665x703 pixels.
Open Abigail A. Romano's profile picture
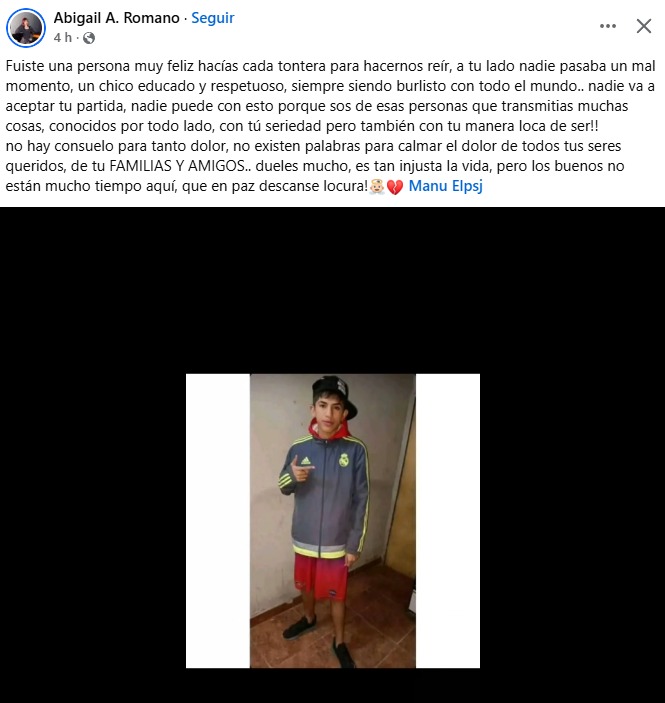25,28
